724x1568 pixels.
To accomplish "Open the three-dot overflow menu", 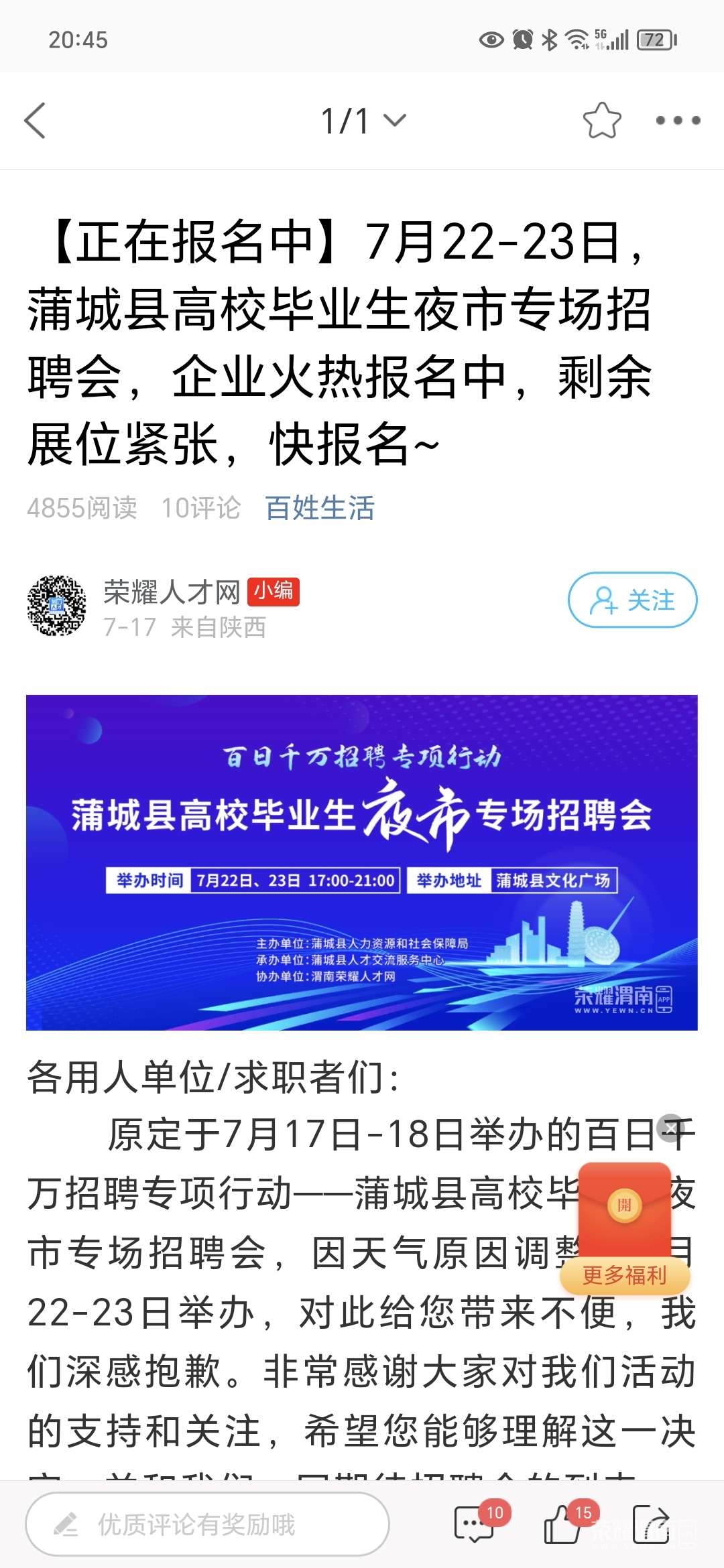I will [x=677, y=121].
